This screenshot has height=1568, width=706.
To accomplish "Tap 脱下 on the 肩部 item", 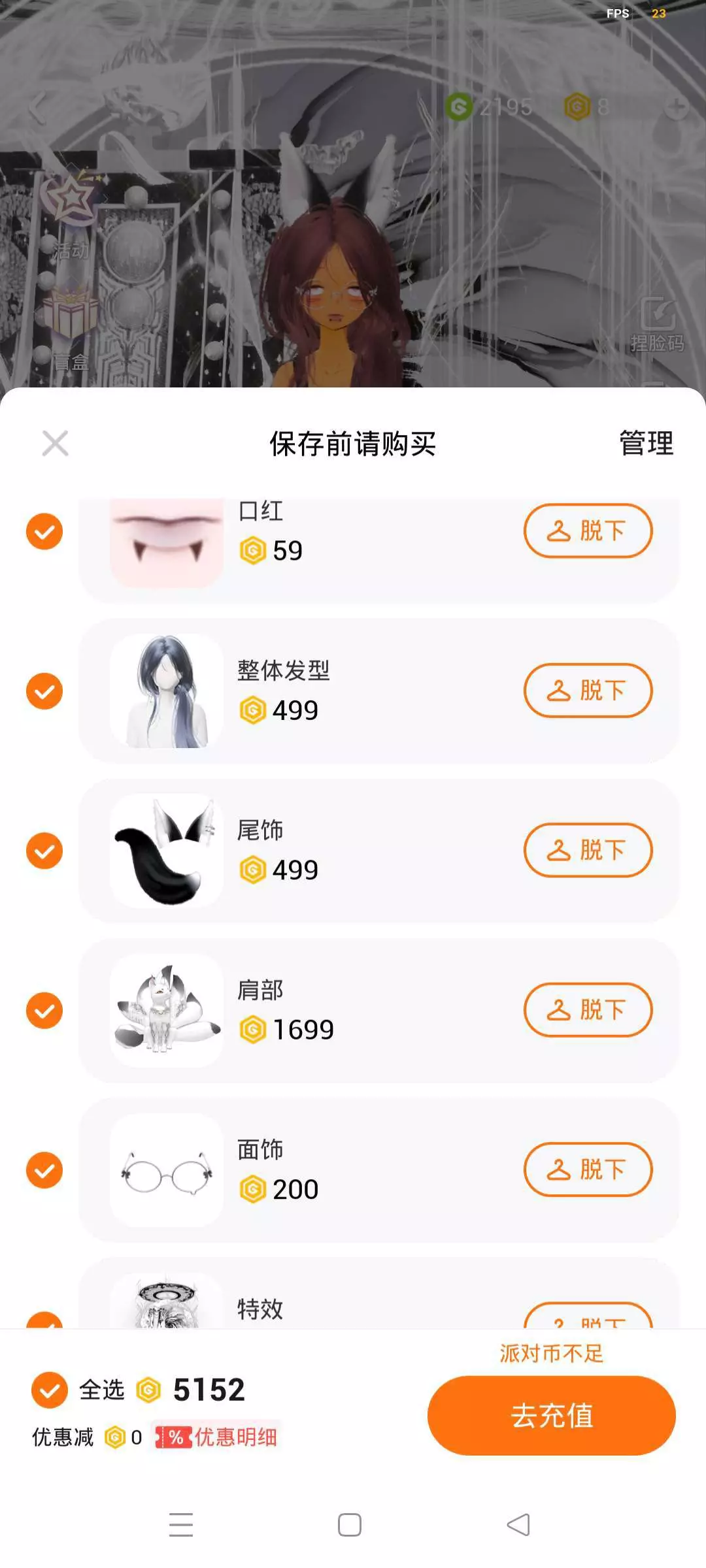I will (x=588, y=1010).
